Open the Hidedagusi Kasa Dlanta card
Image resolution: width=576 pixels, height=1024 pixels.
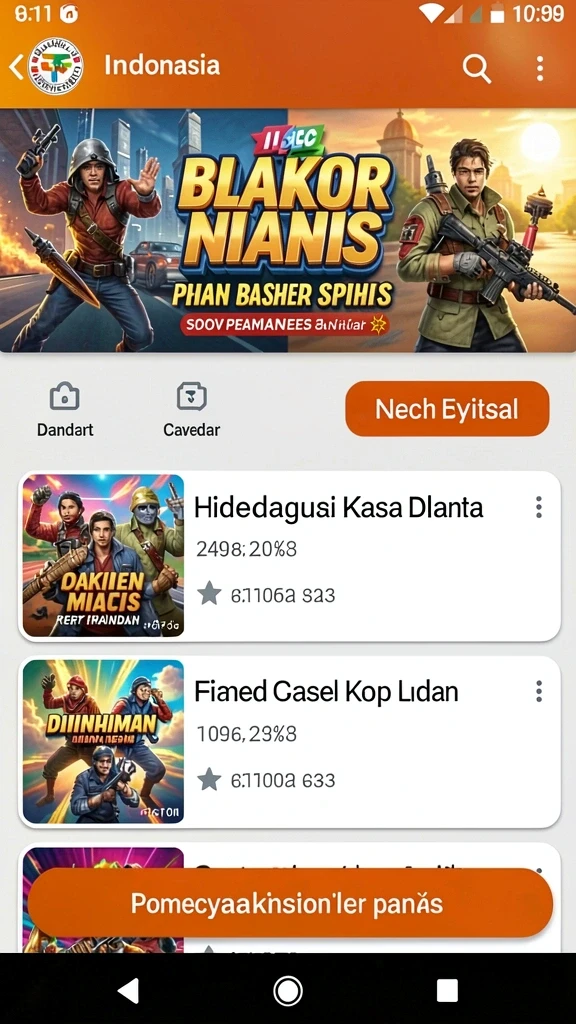click(289, 556)
